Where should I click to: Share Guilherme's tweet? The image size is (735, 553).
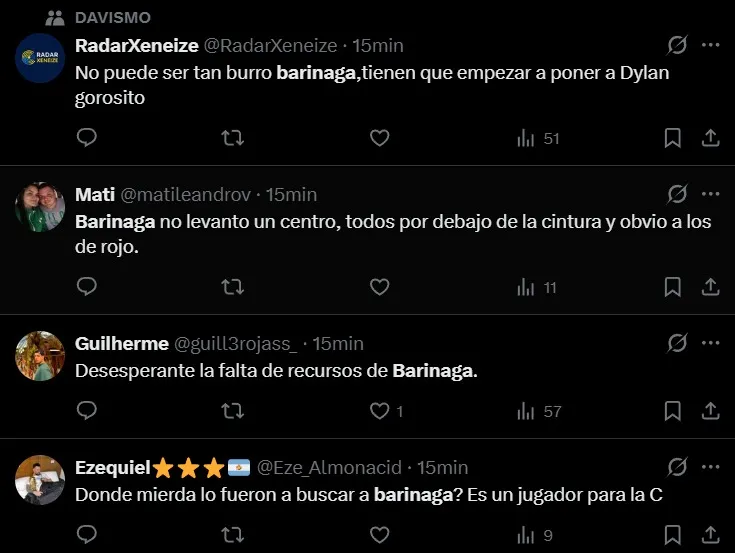(710, 411)
